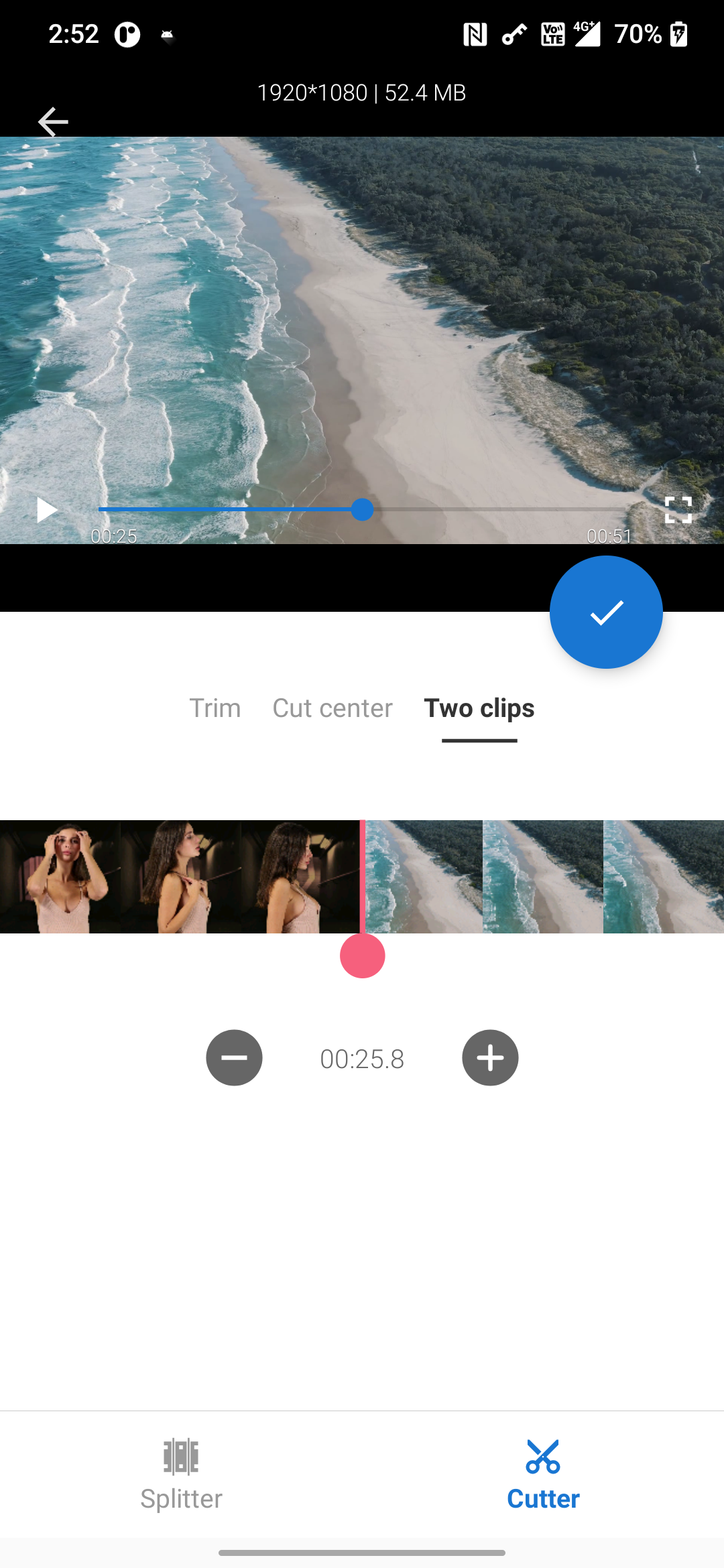
Task: Tap the video playback progress slider
Action: pyautogui.click(x=362, y=510)
